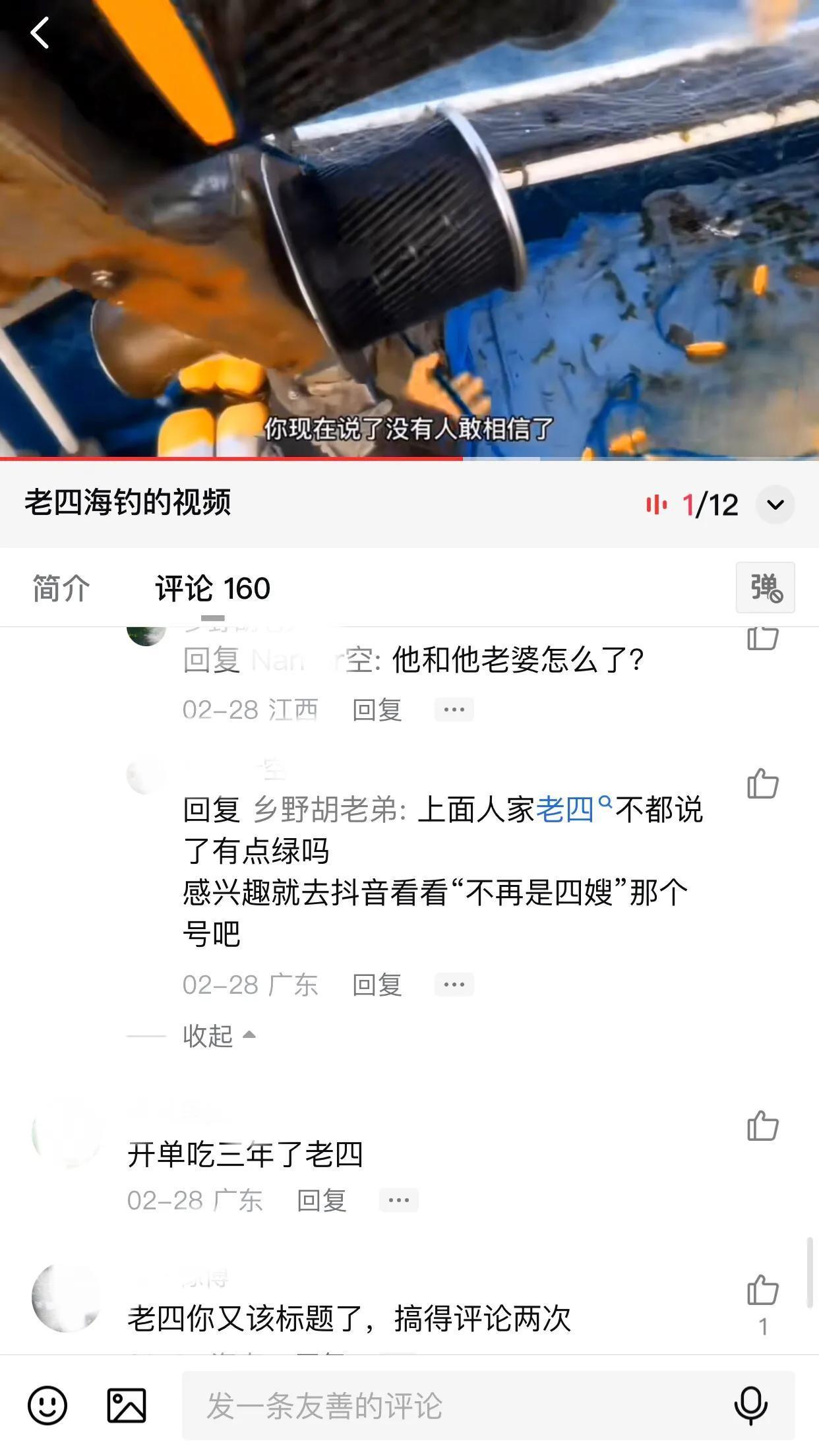This screenshot has width=819, height=1456.
Task: Open more options on the 不再是四嫂 reply
Action: pyautogui.click(x=454, y=985)
